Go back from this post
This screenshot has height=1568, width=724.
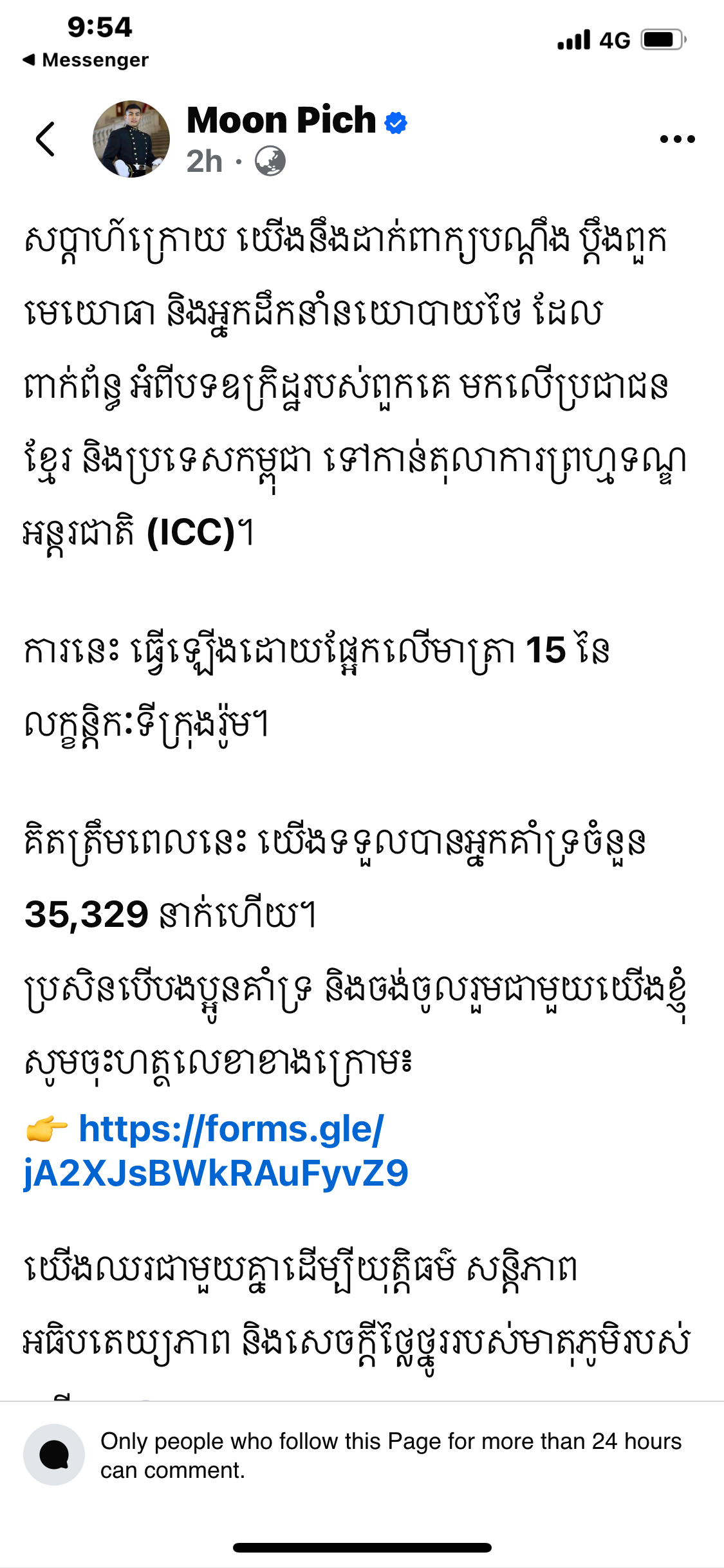click(45, 139)
